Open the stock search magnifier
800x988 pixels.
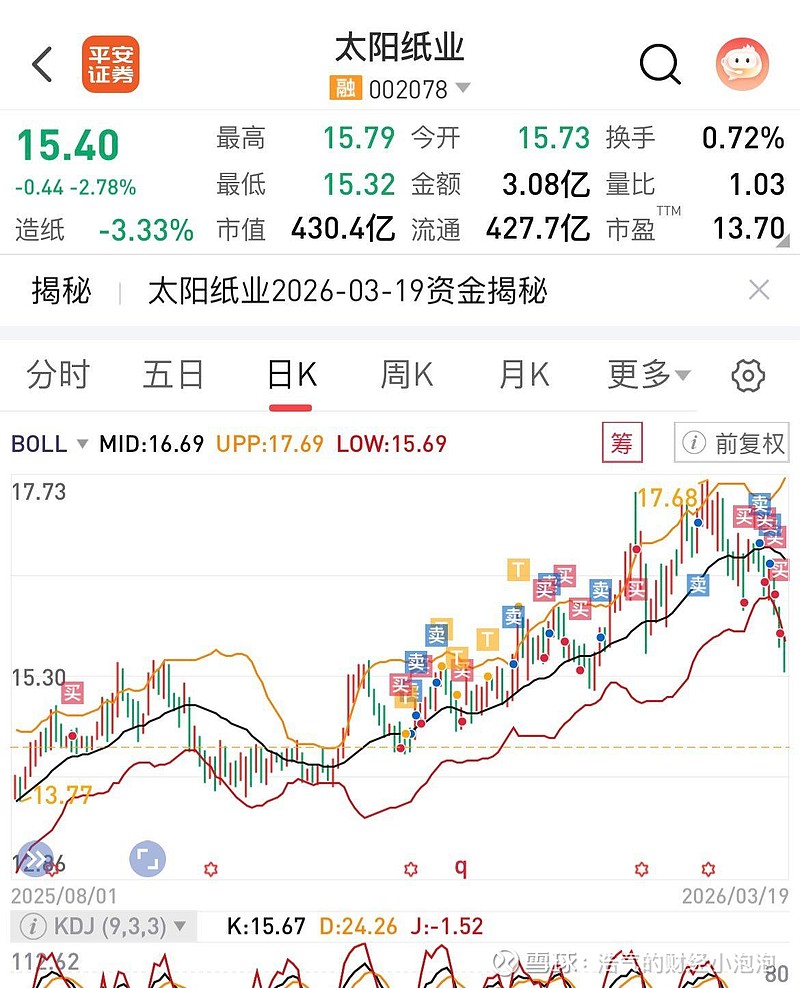[x=659, y=65]
